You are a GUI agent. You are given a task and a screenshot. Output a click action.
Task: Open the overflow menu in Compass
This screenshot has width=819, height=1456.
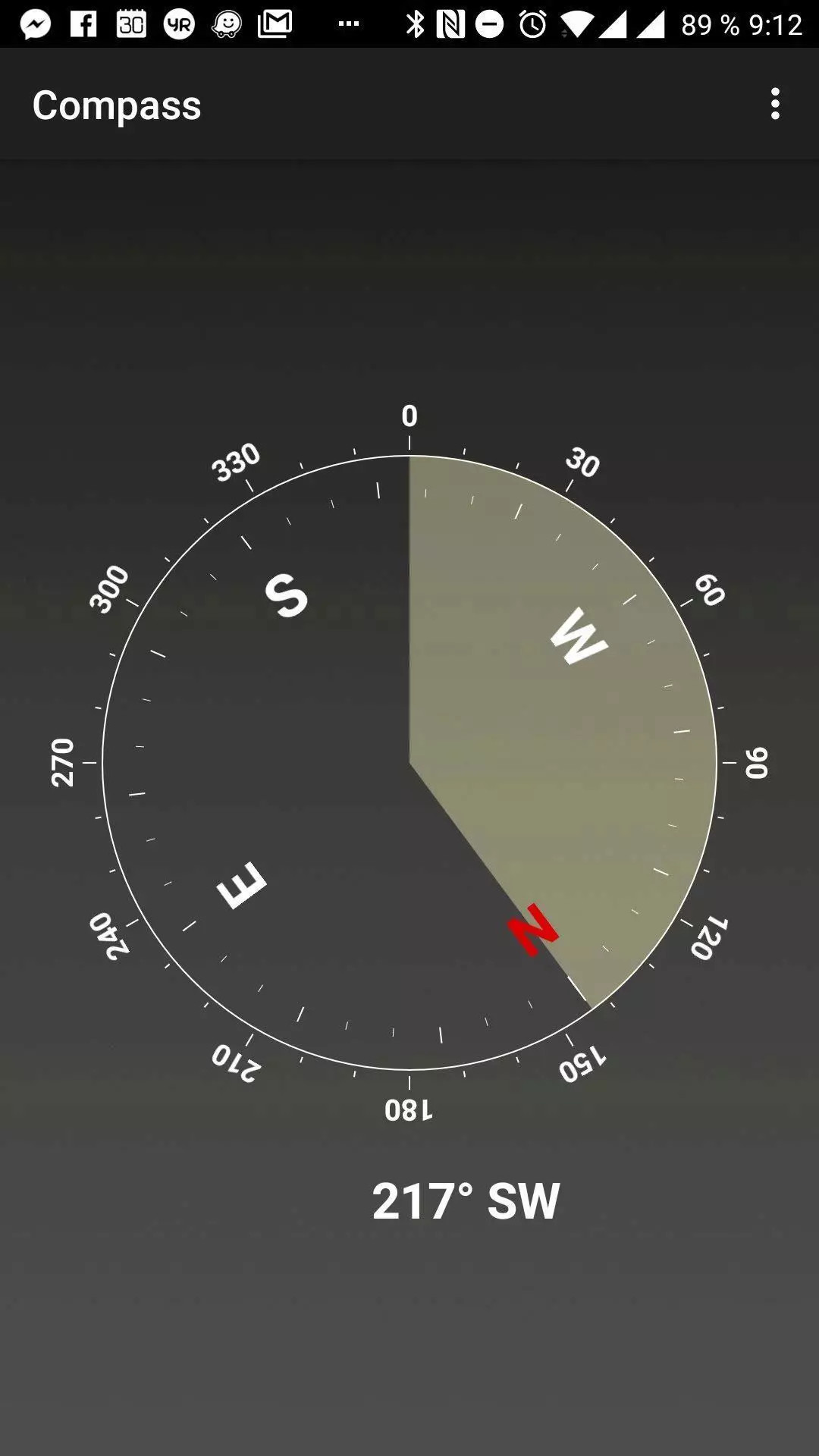[774, 104]
